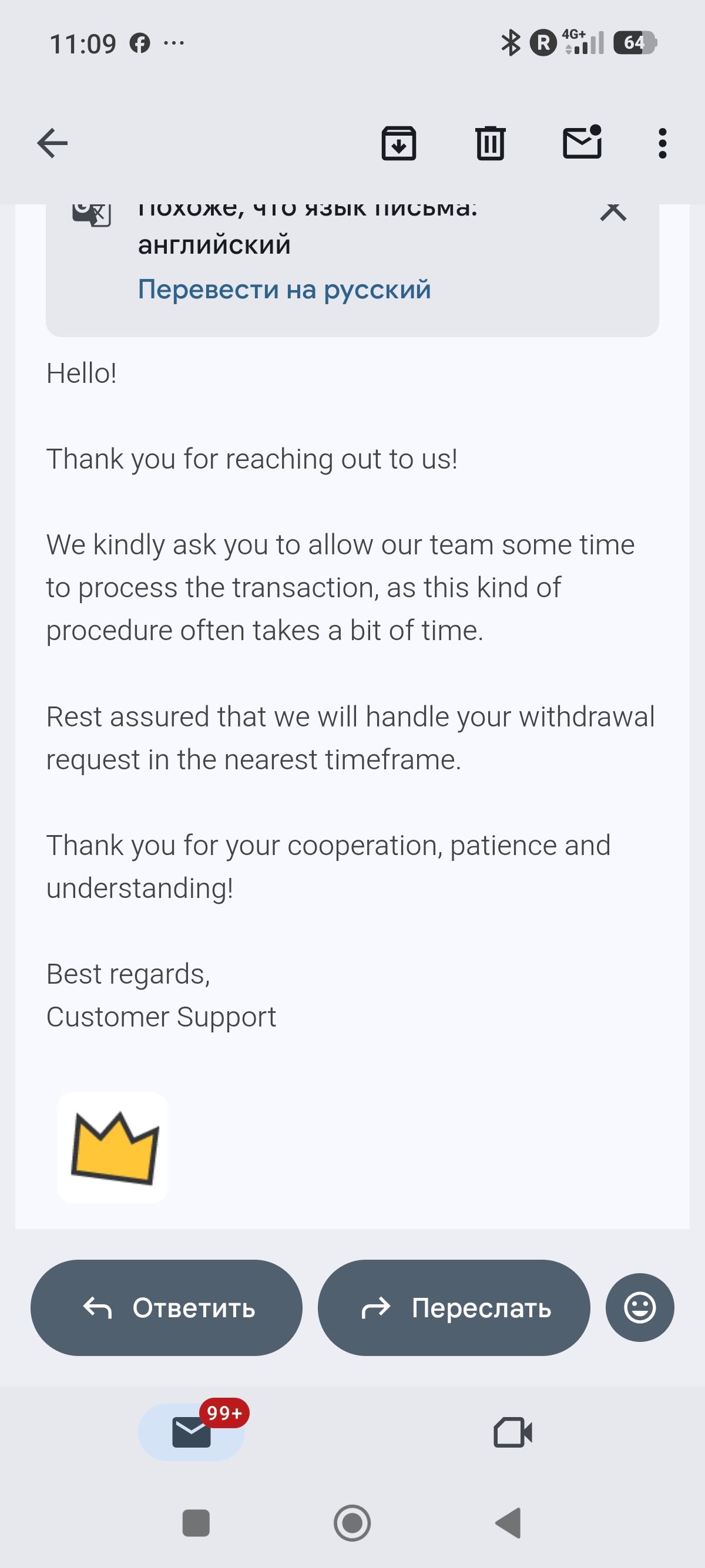Tap the "Ответить" reply button

(167, 1307)
